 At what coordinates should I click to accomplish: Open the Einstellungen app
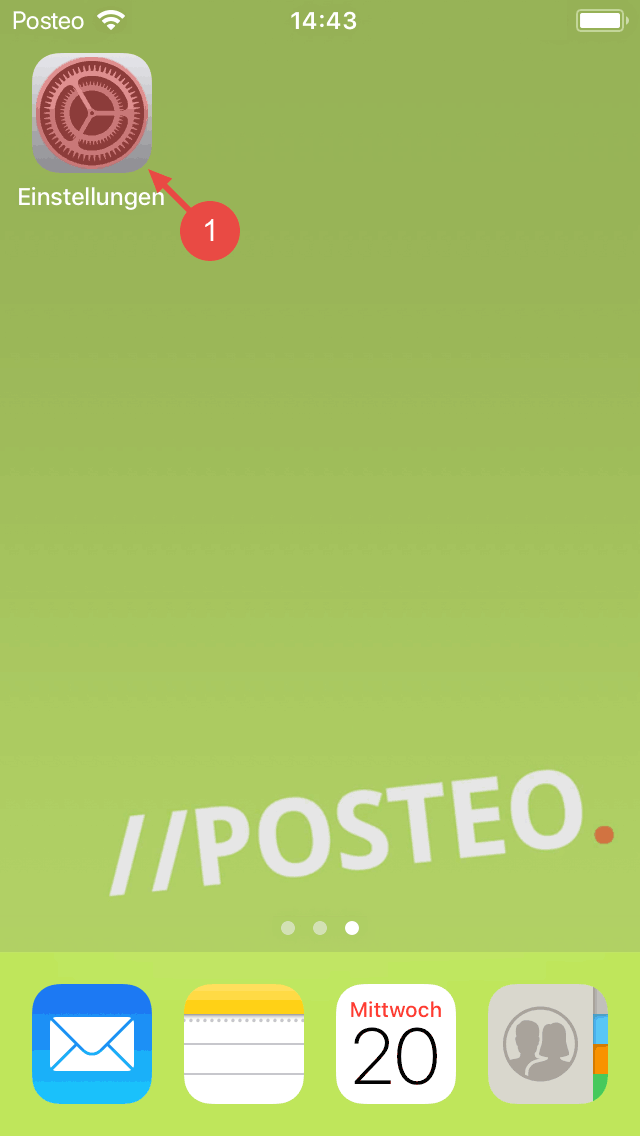point(91,113)
